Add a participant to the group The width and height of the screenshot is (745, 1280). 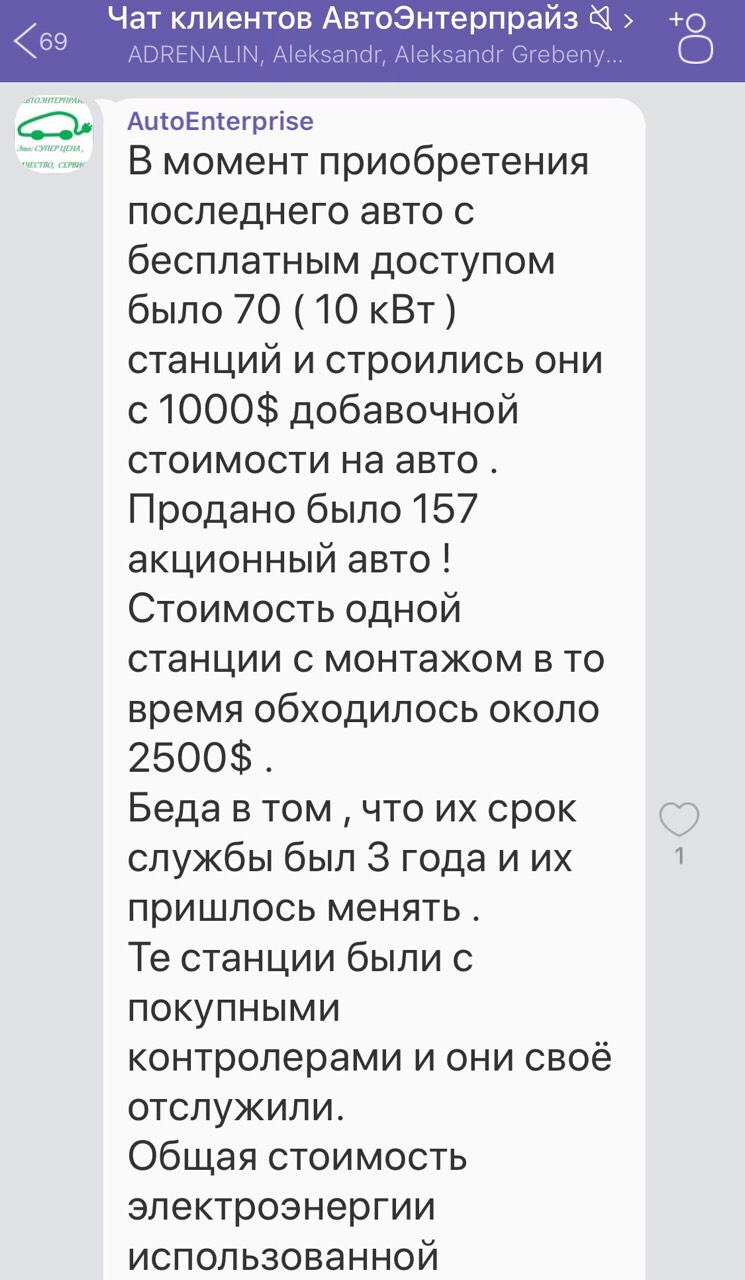coord(693,36)
